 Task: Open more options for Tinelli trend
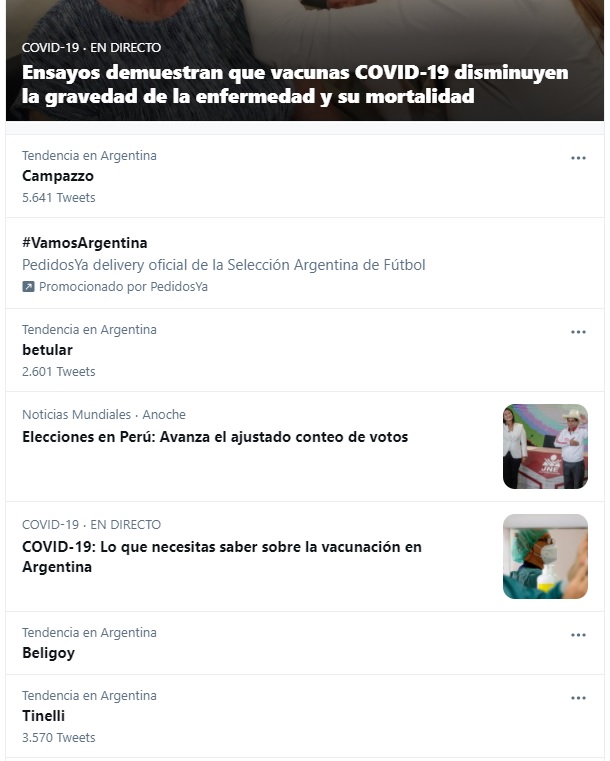click(578, 698)
